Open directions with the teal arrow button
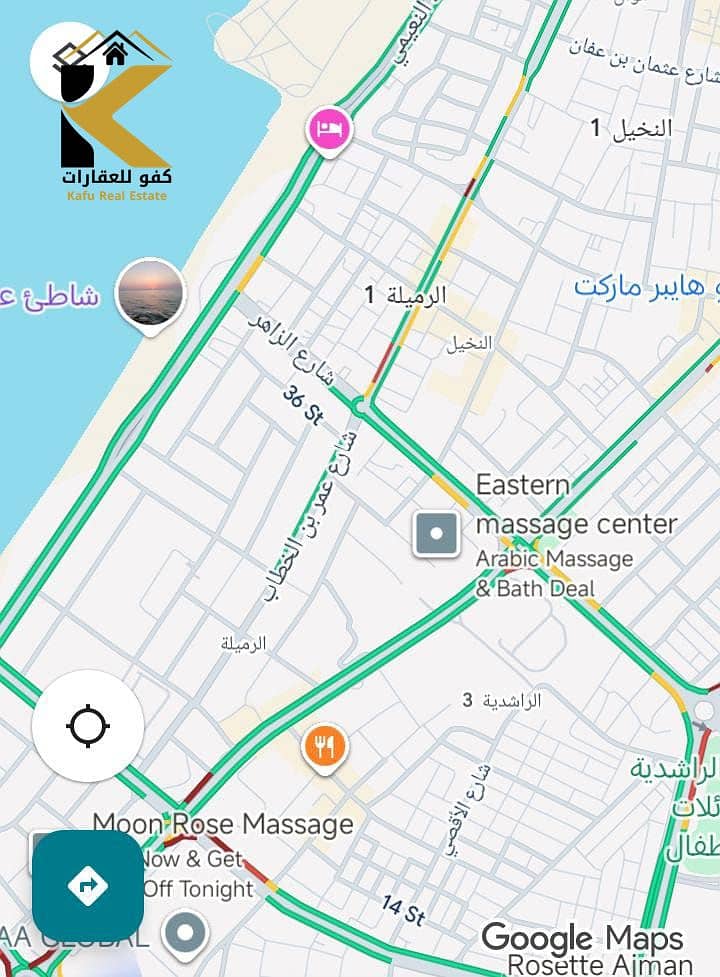Viewport: 720px width, 977px height. 88,885
